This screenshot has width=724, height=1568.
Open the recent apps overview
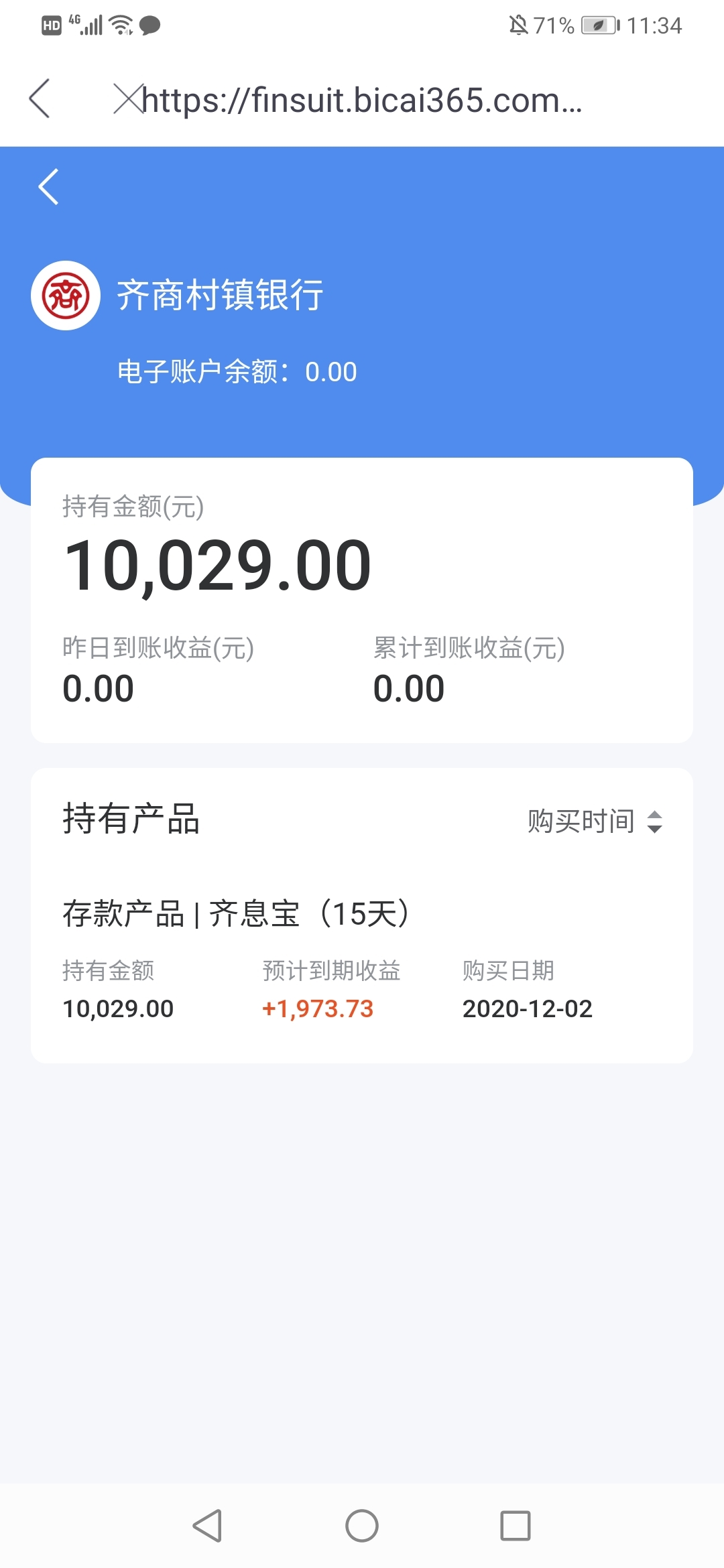516,1526
